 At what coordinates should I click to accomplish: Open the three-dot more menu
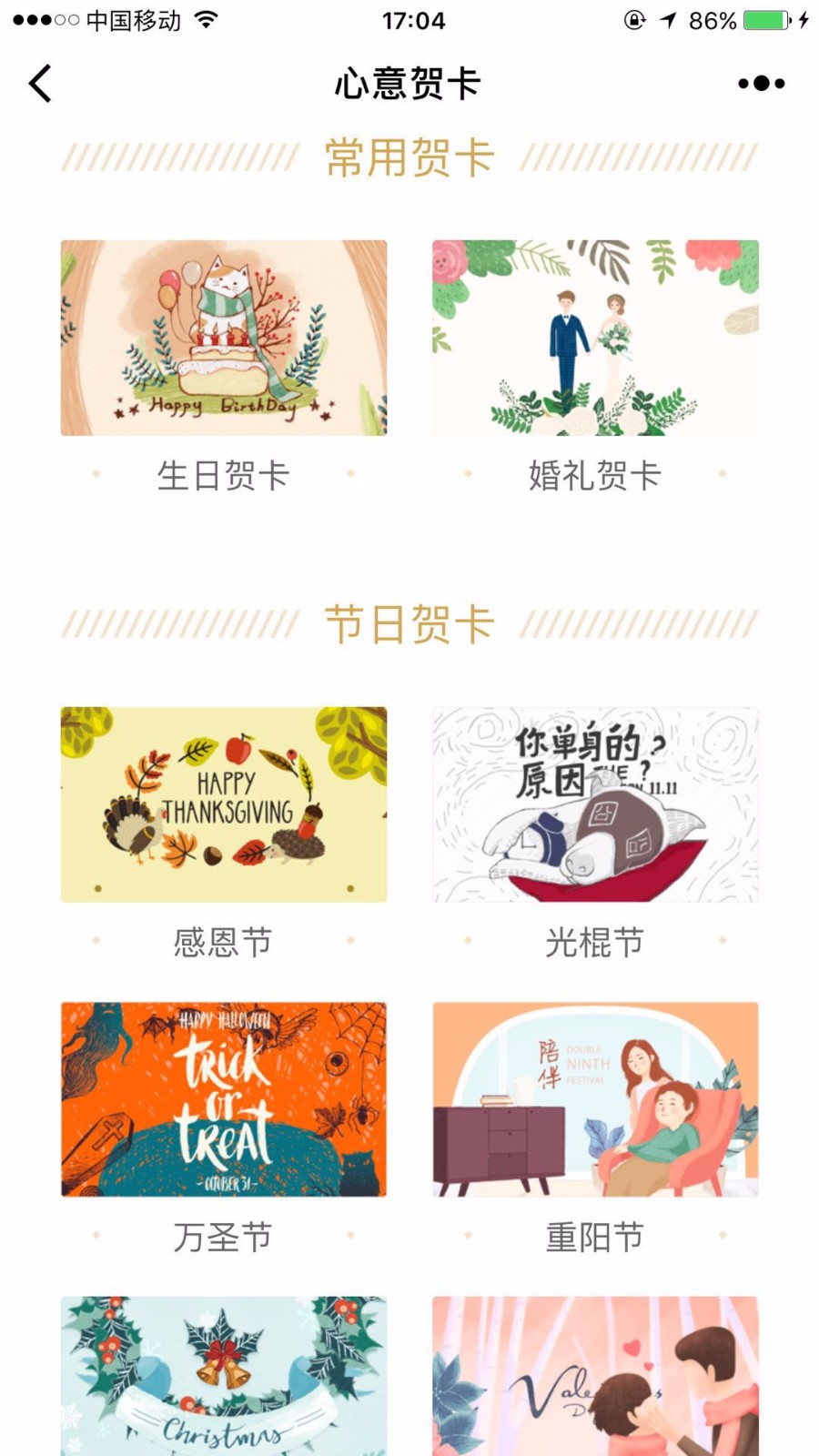click(x=761, y=84)
